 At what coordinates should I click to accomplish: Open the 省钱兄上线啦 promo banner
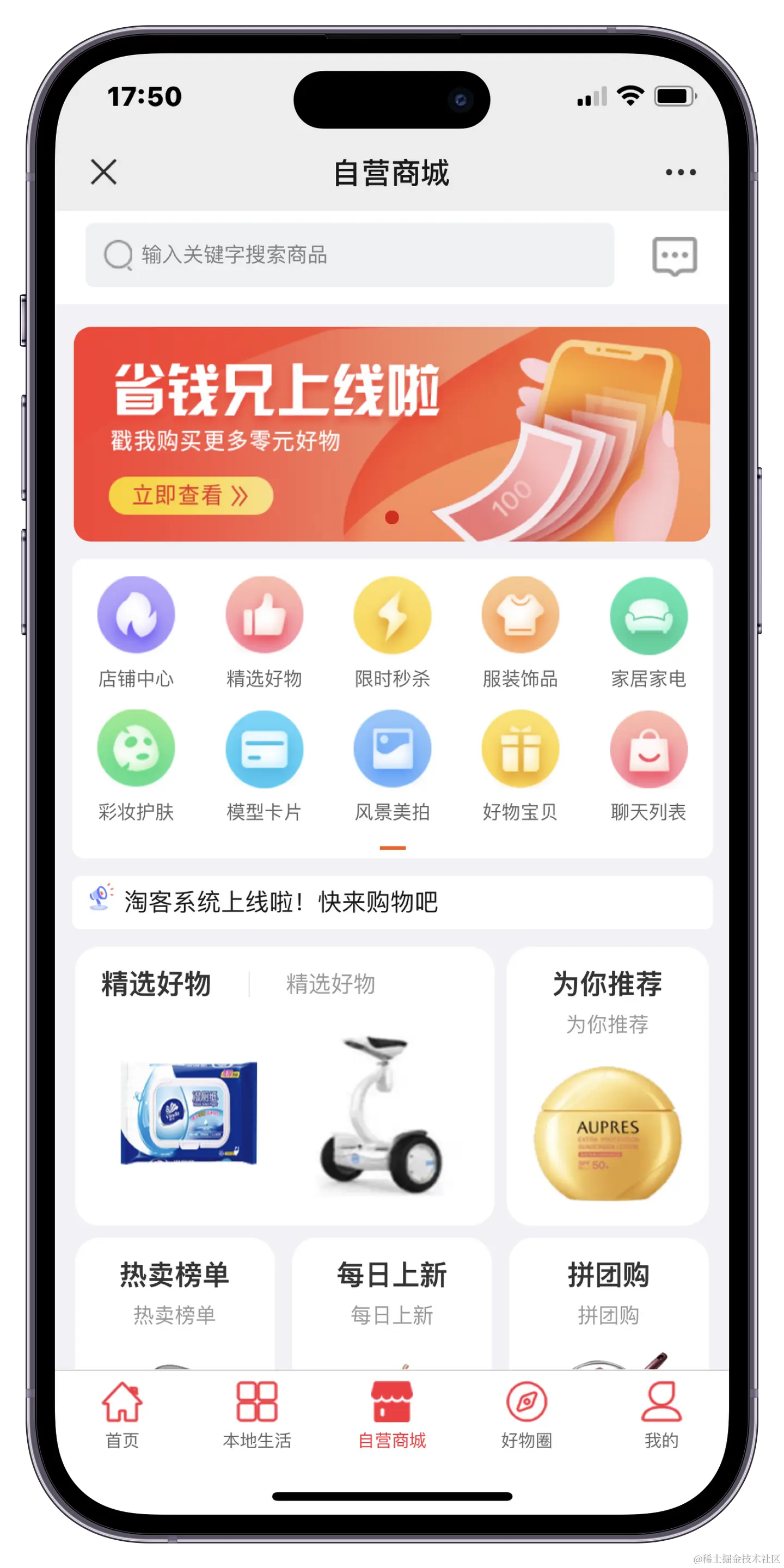391,433
